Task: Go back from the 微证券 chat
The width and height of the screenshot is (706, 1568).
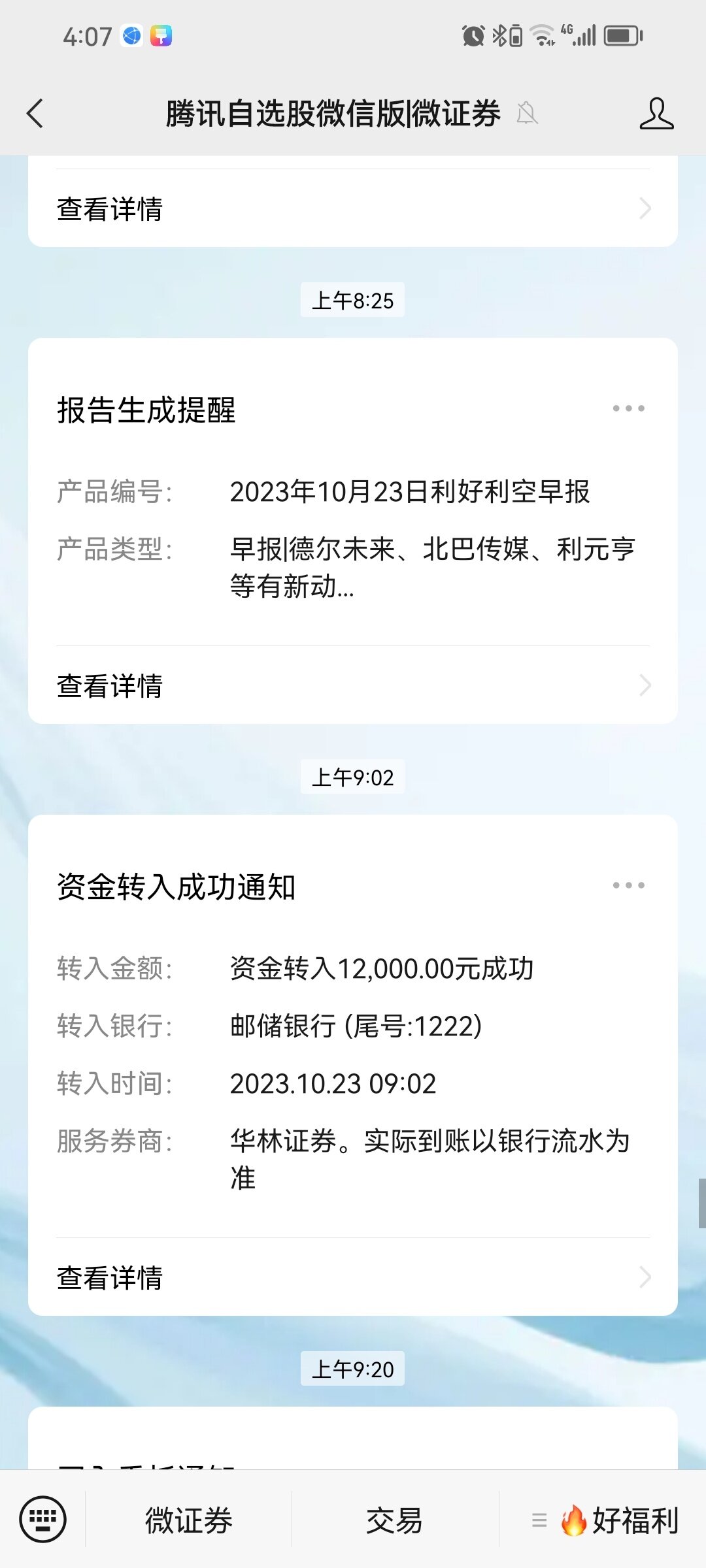Action: click(36, 114)
